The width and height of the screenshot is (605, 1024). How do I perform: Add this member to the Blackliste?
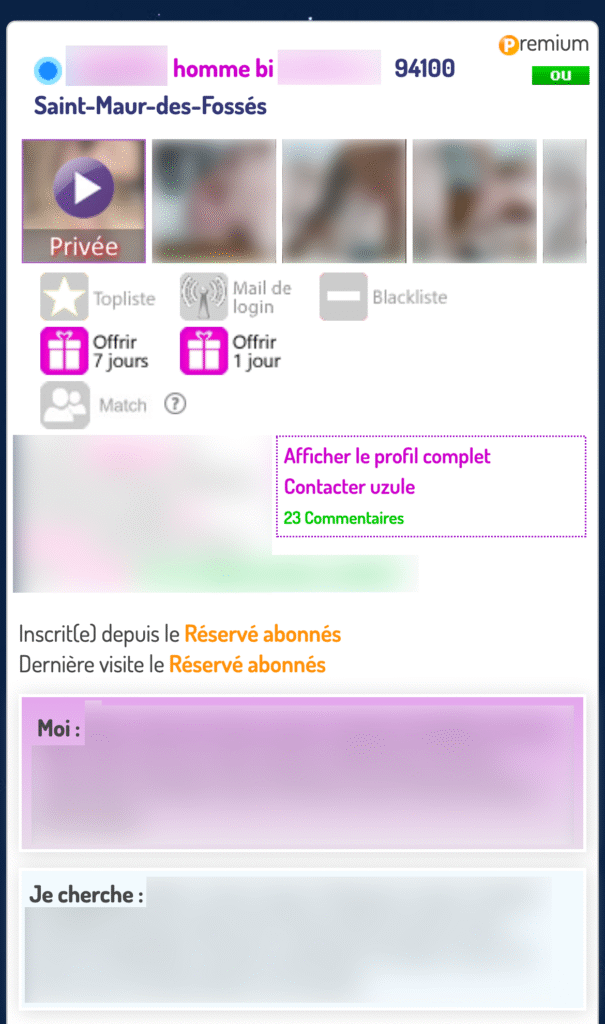pos(384,297)
